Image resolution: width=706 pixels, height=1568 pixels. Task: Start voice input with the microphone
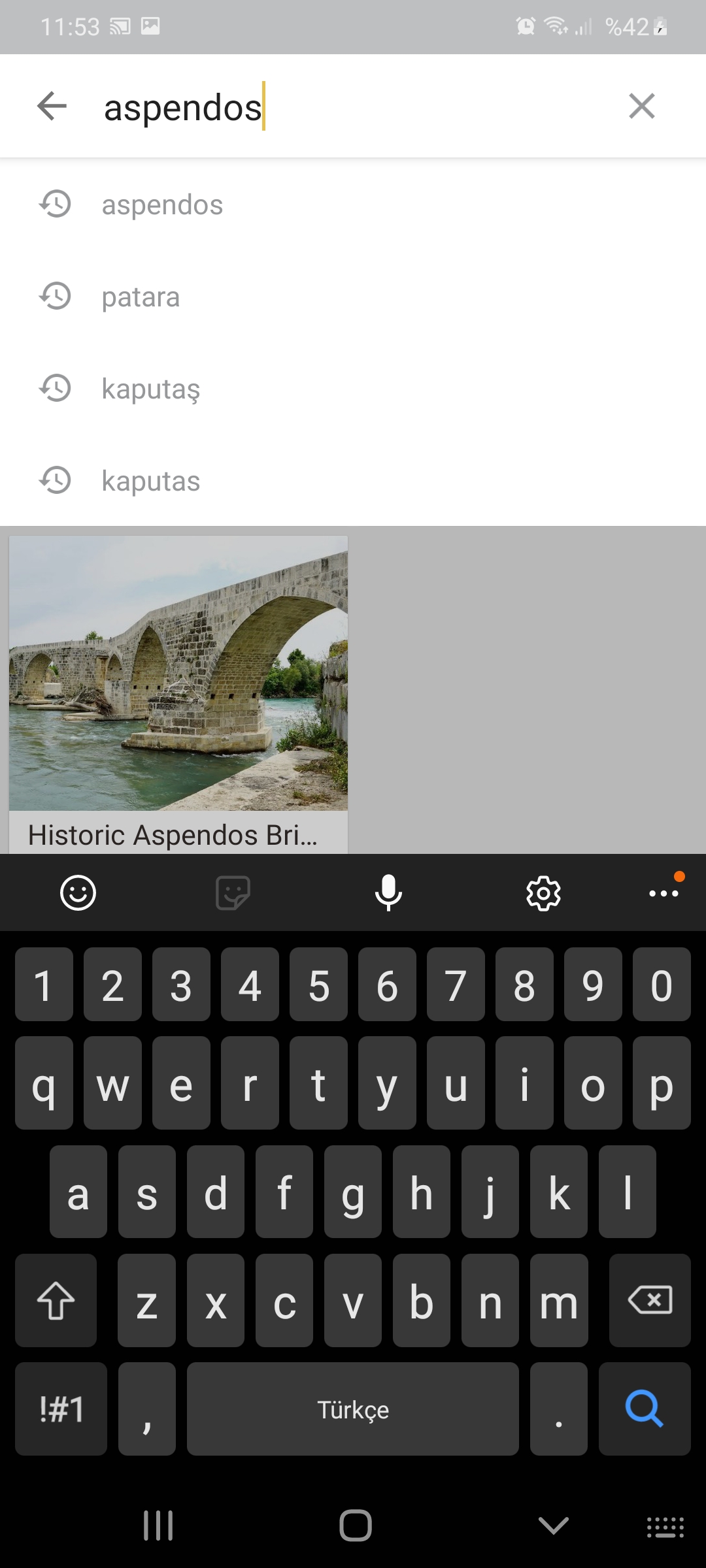coord(388,893)
